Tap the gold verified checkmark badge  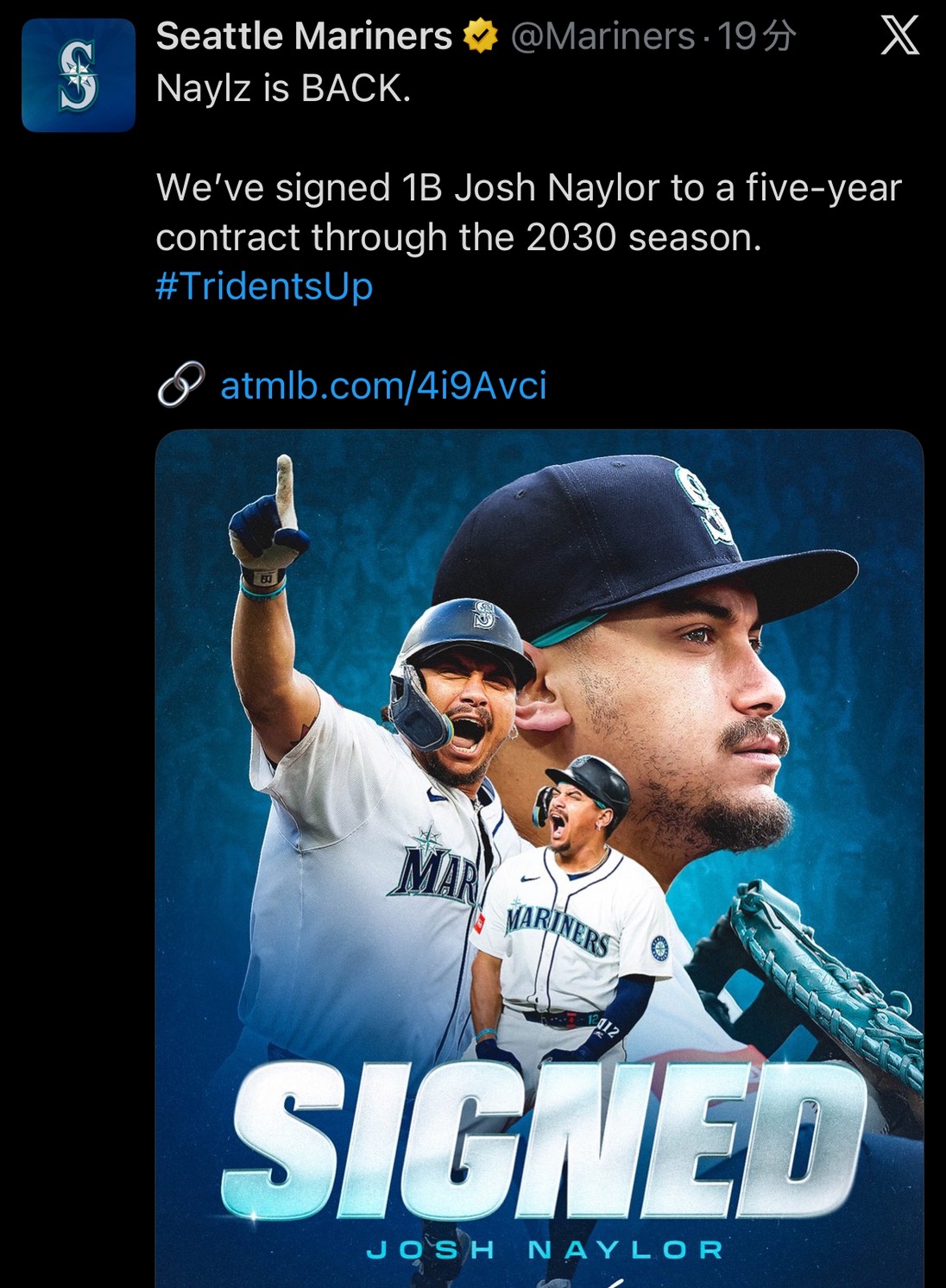click(478, 36)
